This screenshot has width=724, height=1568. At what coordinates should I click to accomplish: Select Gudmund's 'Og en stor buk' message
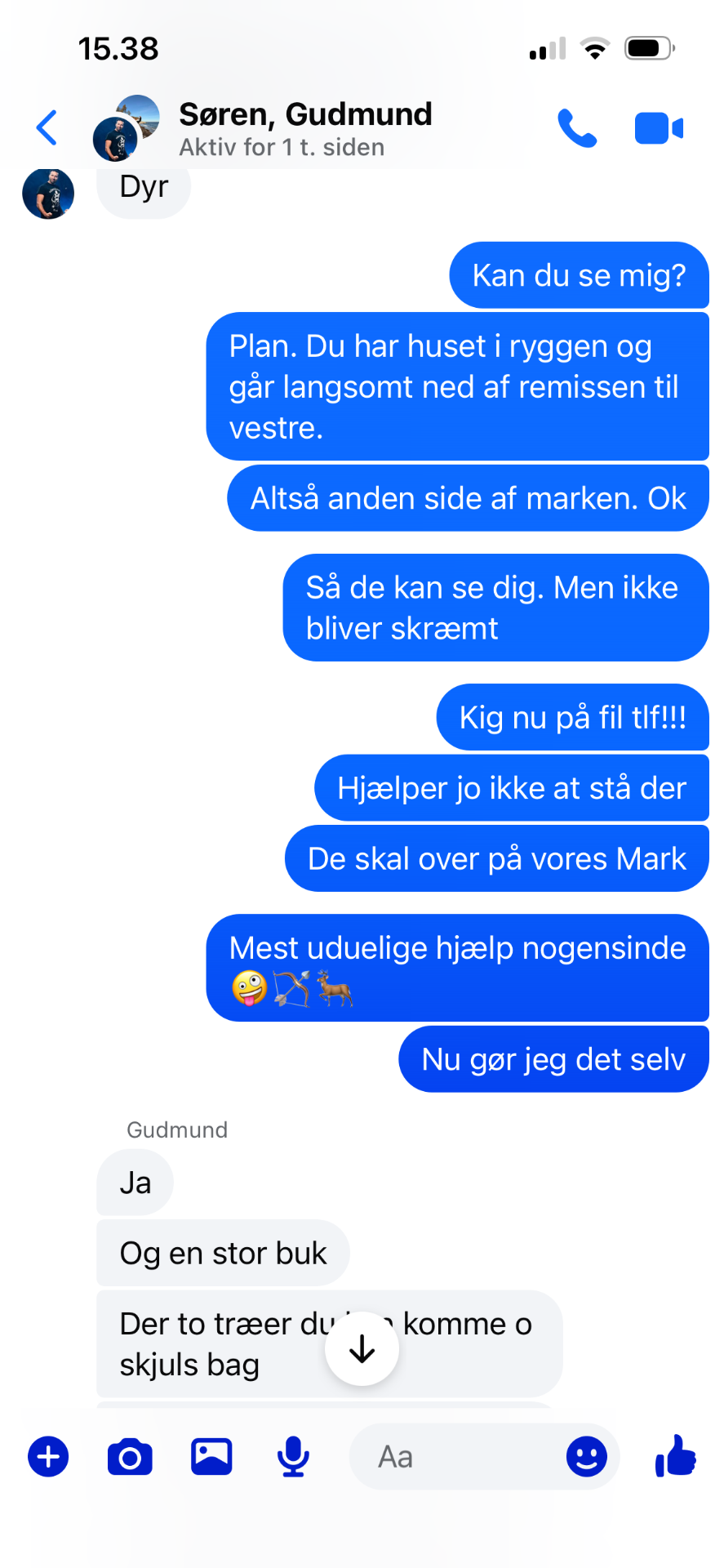(x=223, y=1252)
